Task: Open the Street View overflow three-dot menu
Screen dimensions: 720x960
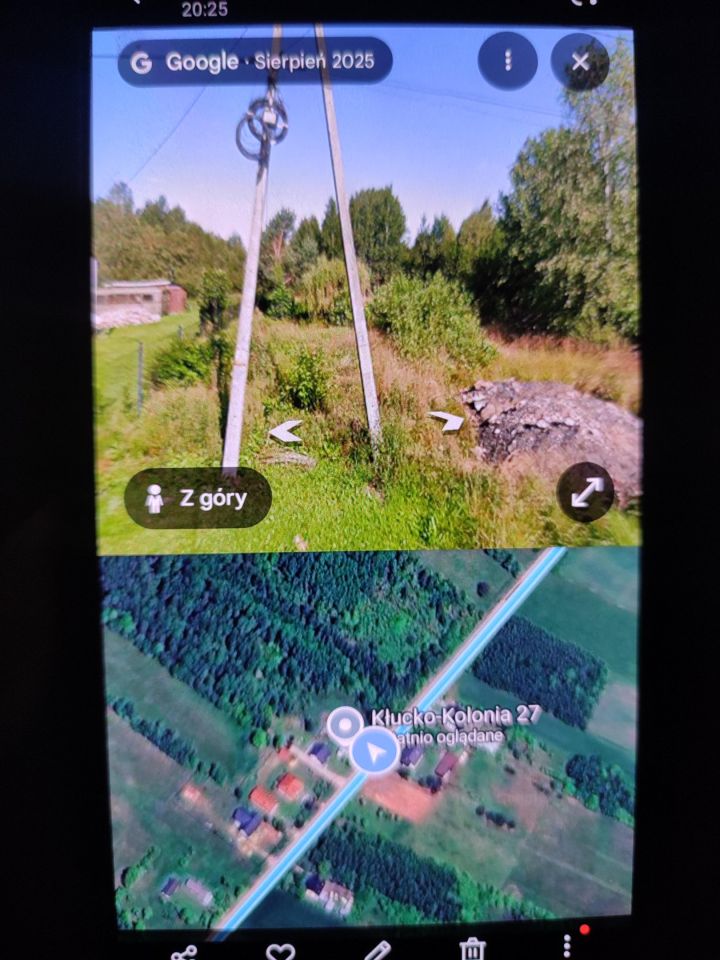Action: click(x=508, y=61)
